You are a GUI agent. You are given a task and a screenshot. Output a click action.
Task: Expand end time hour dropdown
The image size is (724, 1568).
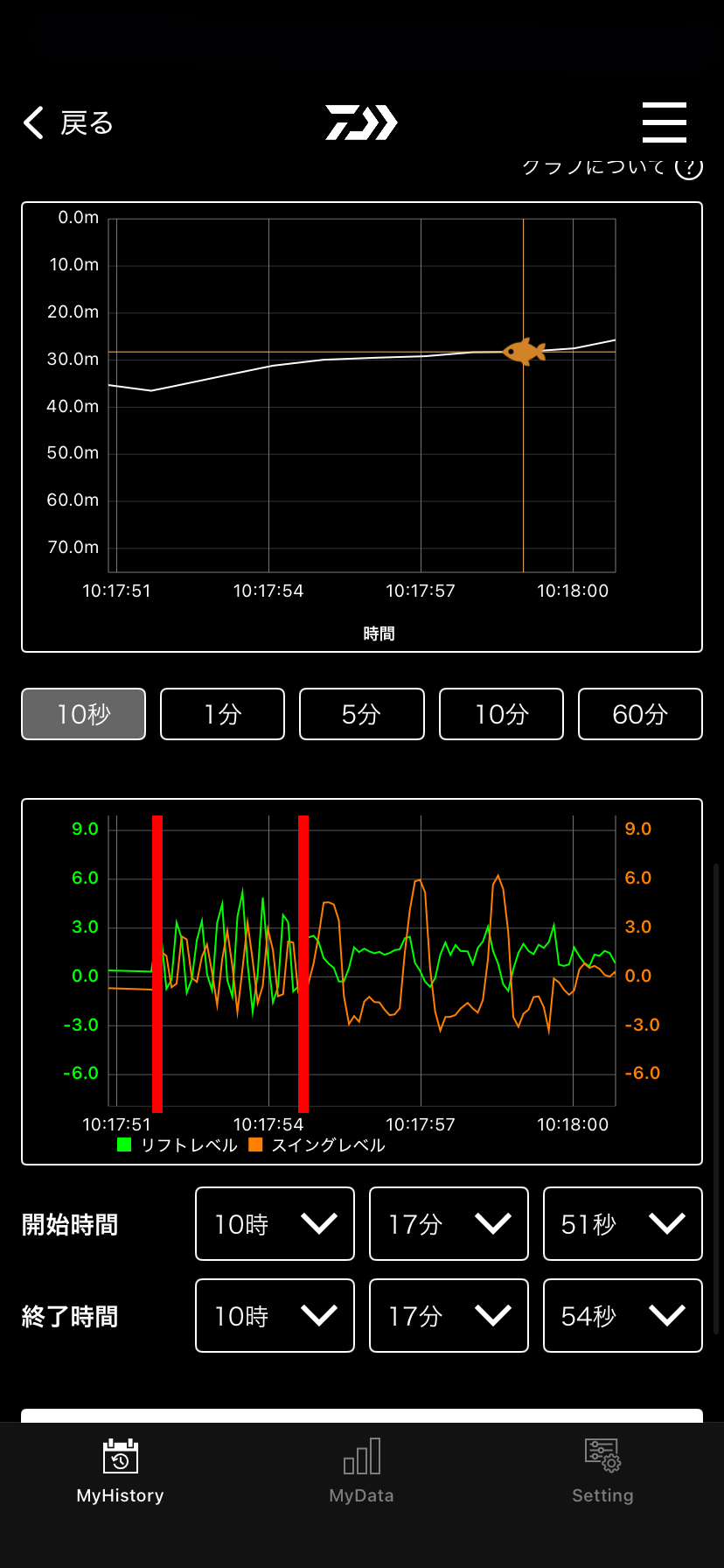coord(275,1315)
